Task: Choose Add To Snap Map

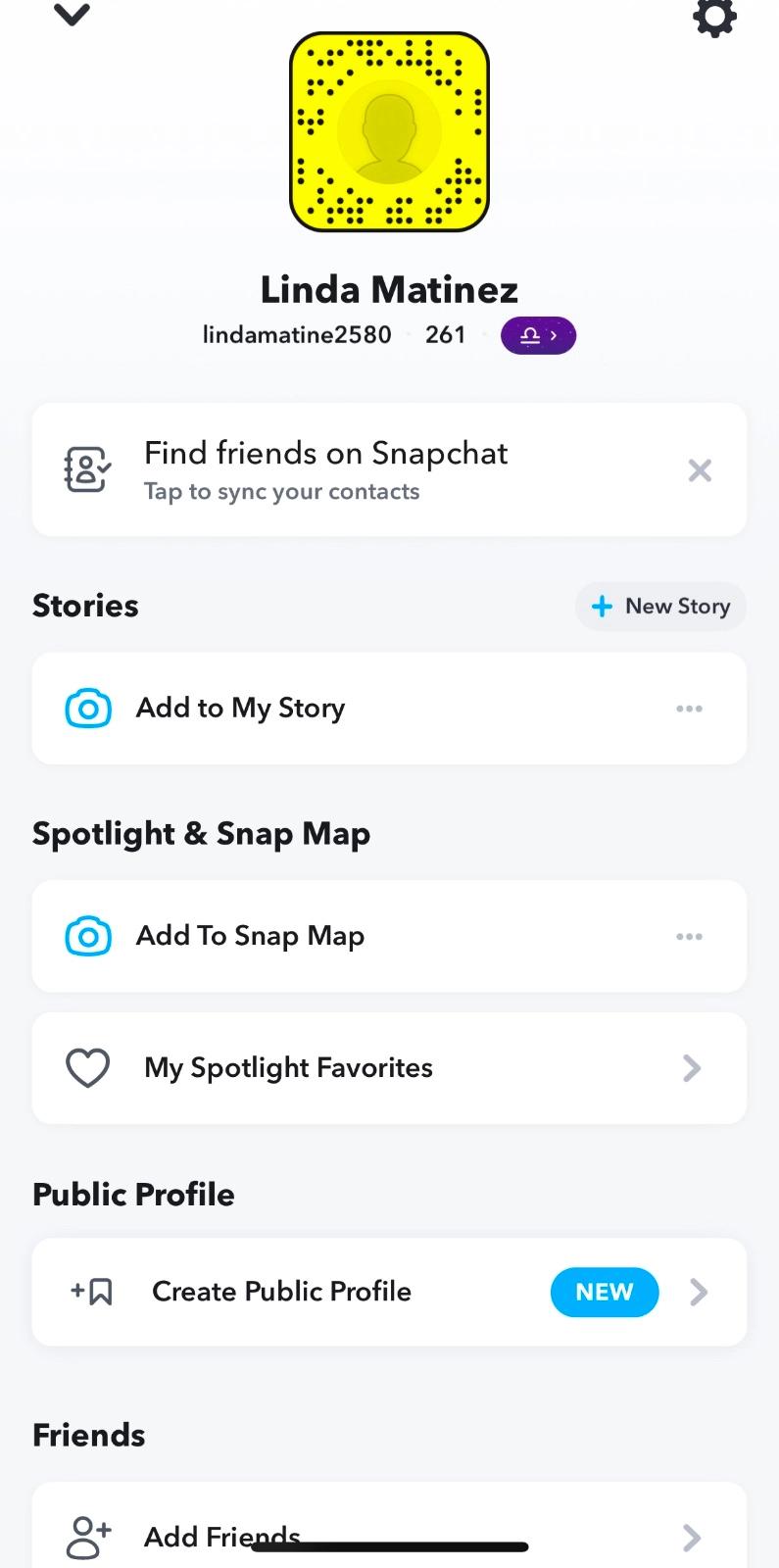Action: click(251, 936)
